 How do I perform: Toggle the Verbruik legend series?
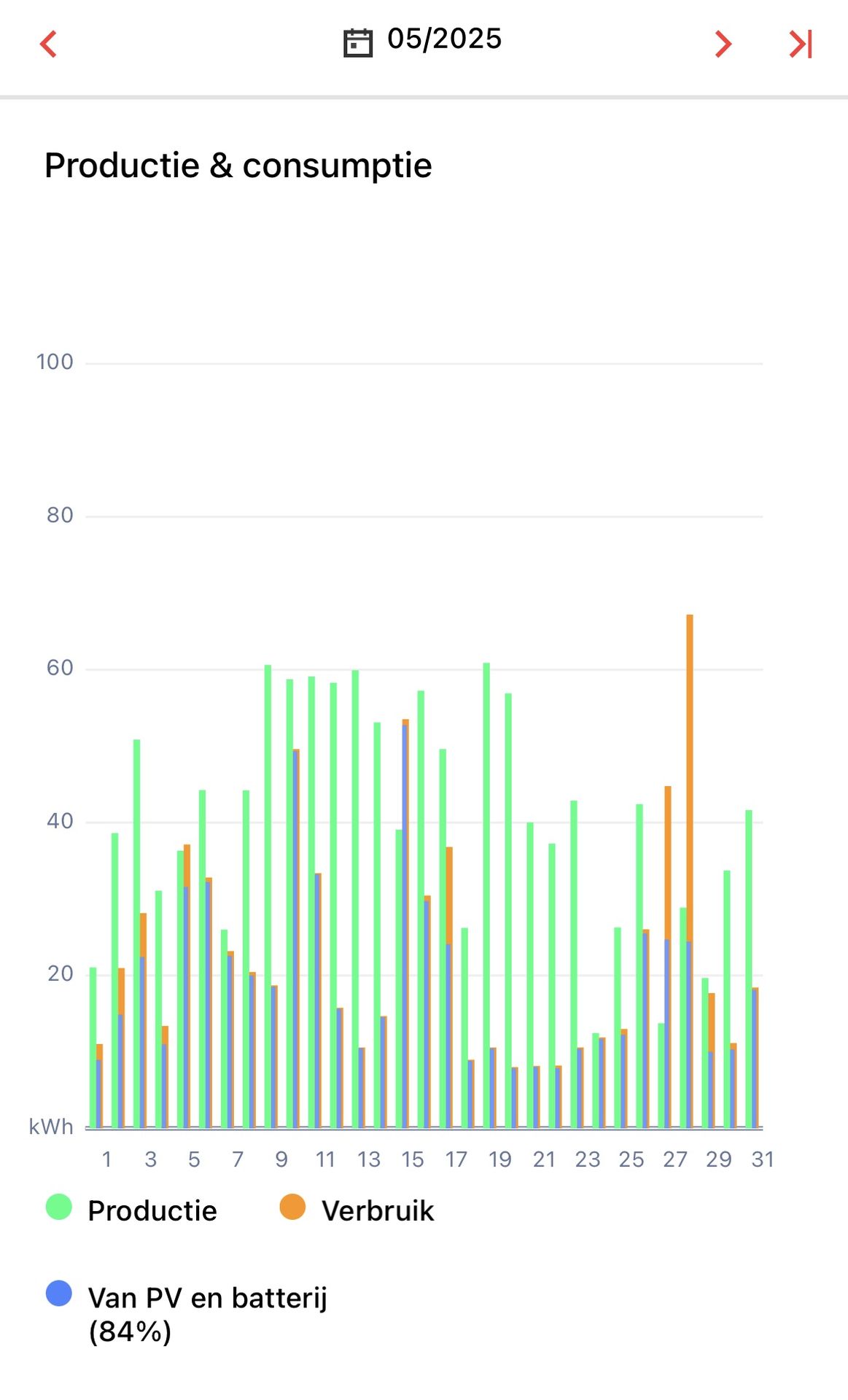coord(357,1210)
